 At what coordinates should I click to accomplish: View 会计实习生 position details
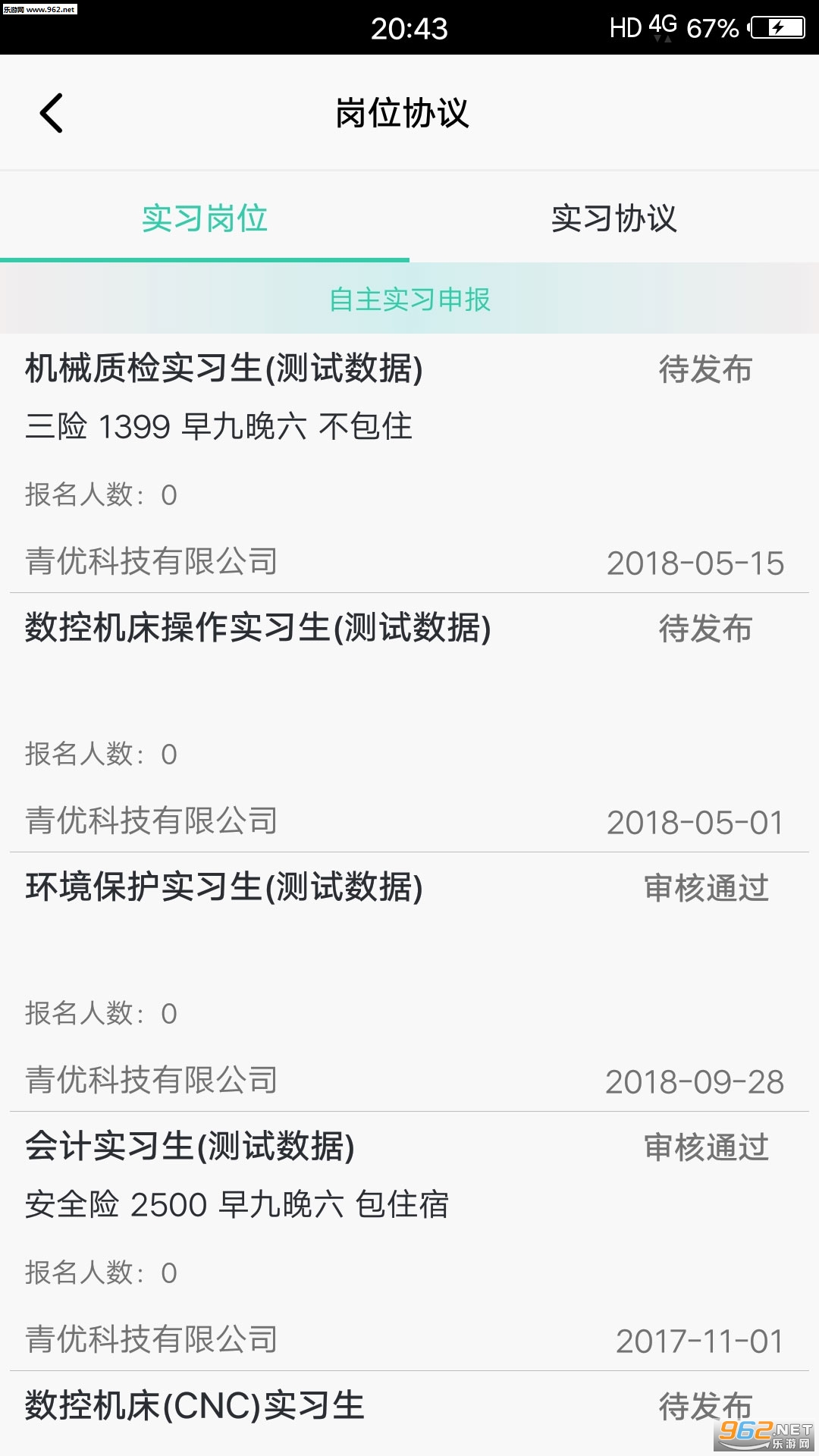[x=190, y=1147]
